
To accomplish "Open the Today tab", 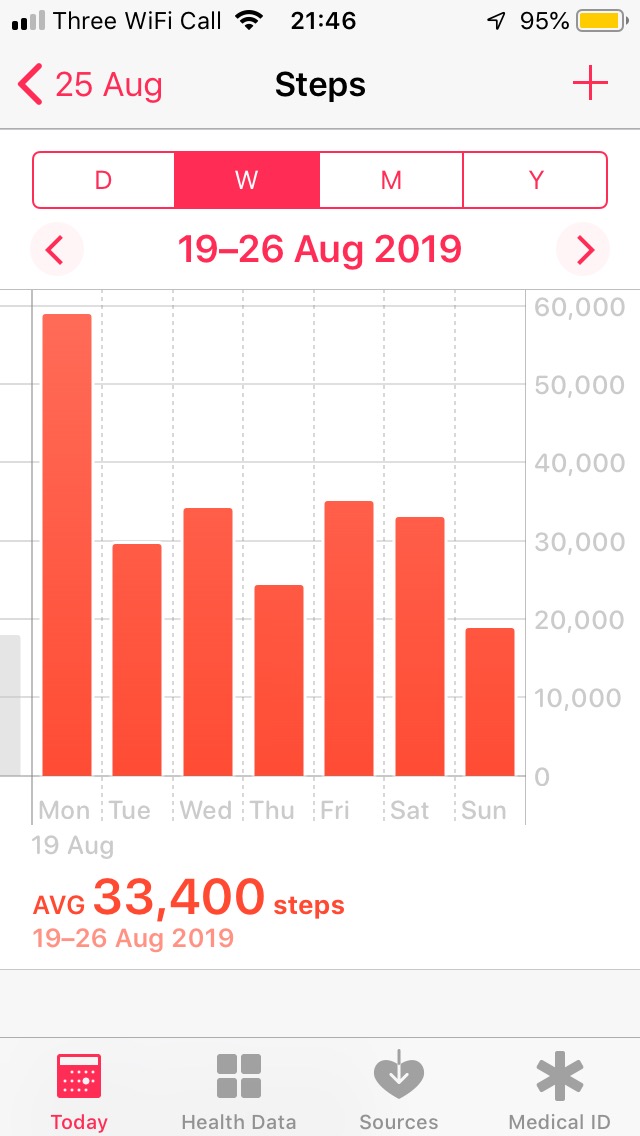I will coord(79,1090).
